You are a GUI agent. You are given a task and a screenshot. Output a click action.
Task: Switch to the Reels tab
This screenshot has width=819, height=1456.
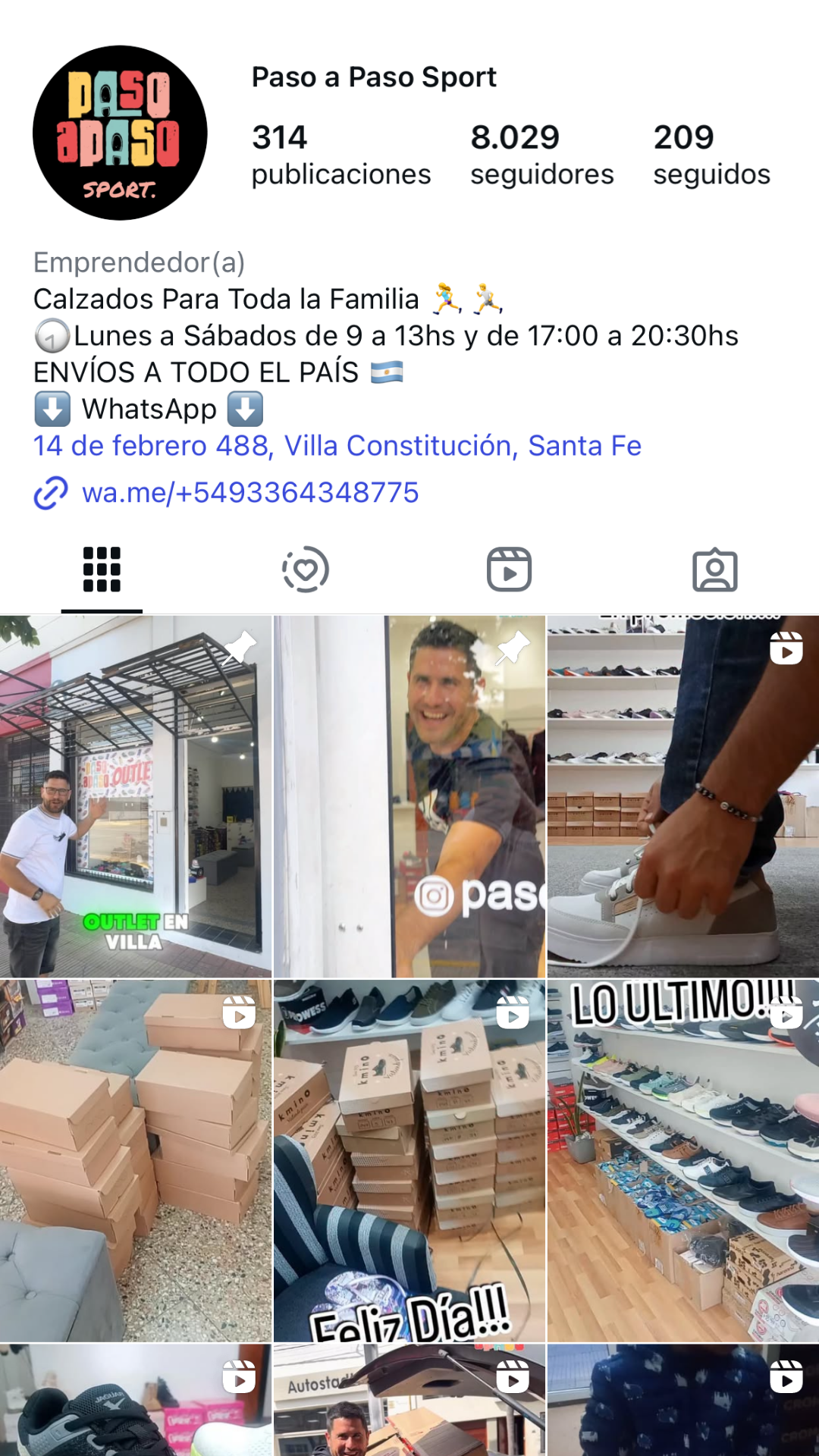(509, 570)
